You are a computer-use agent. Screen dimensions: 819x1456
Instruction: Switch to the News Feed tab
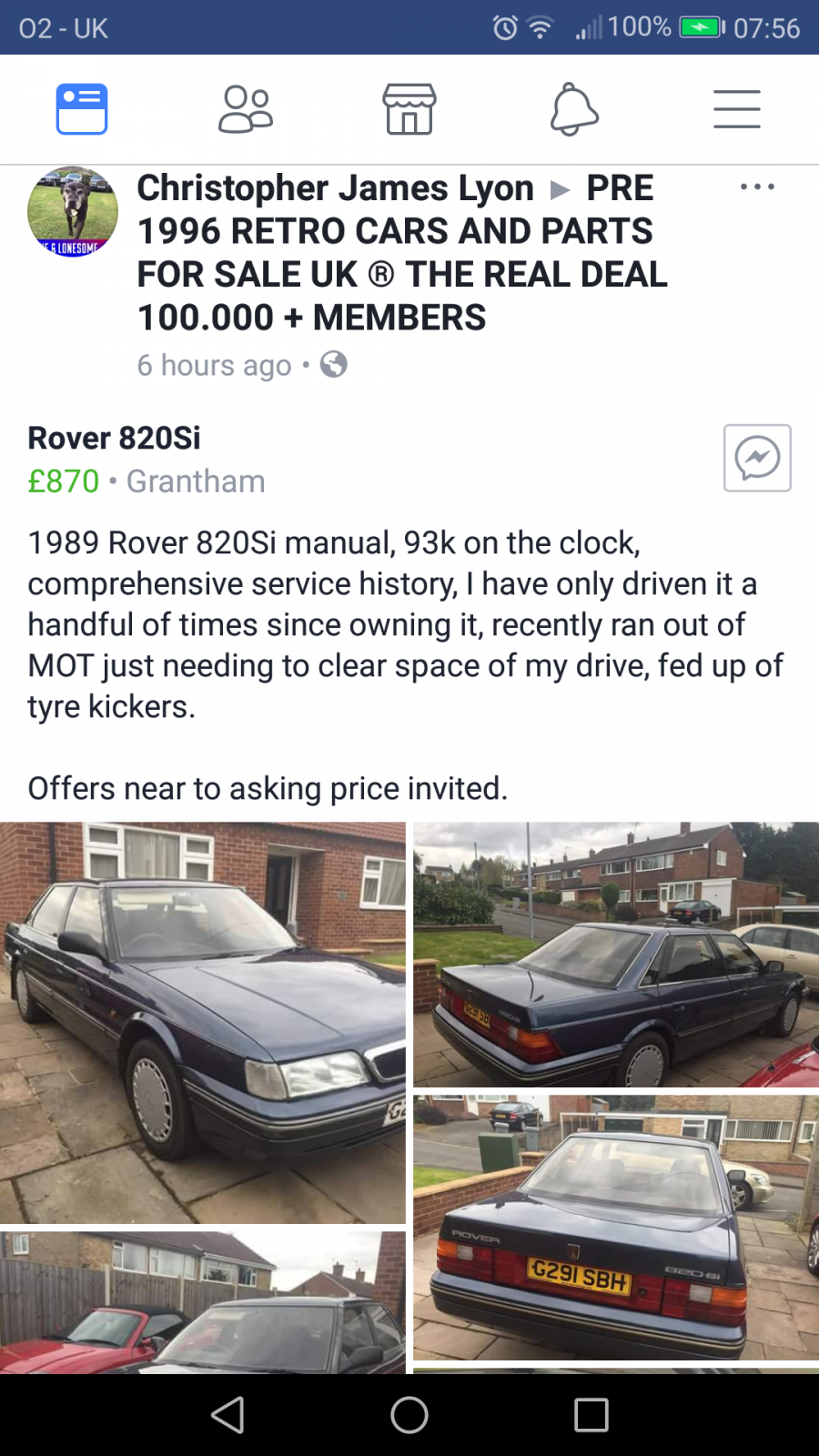[82, 109]
